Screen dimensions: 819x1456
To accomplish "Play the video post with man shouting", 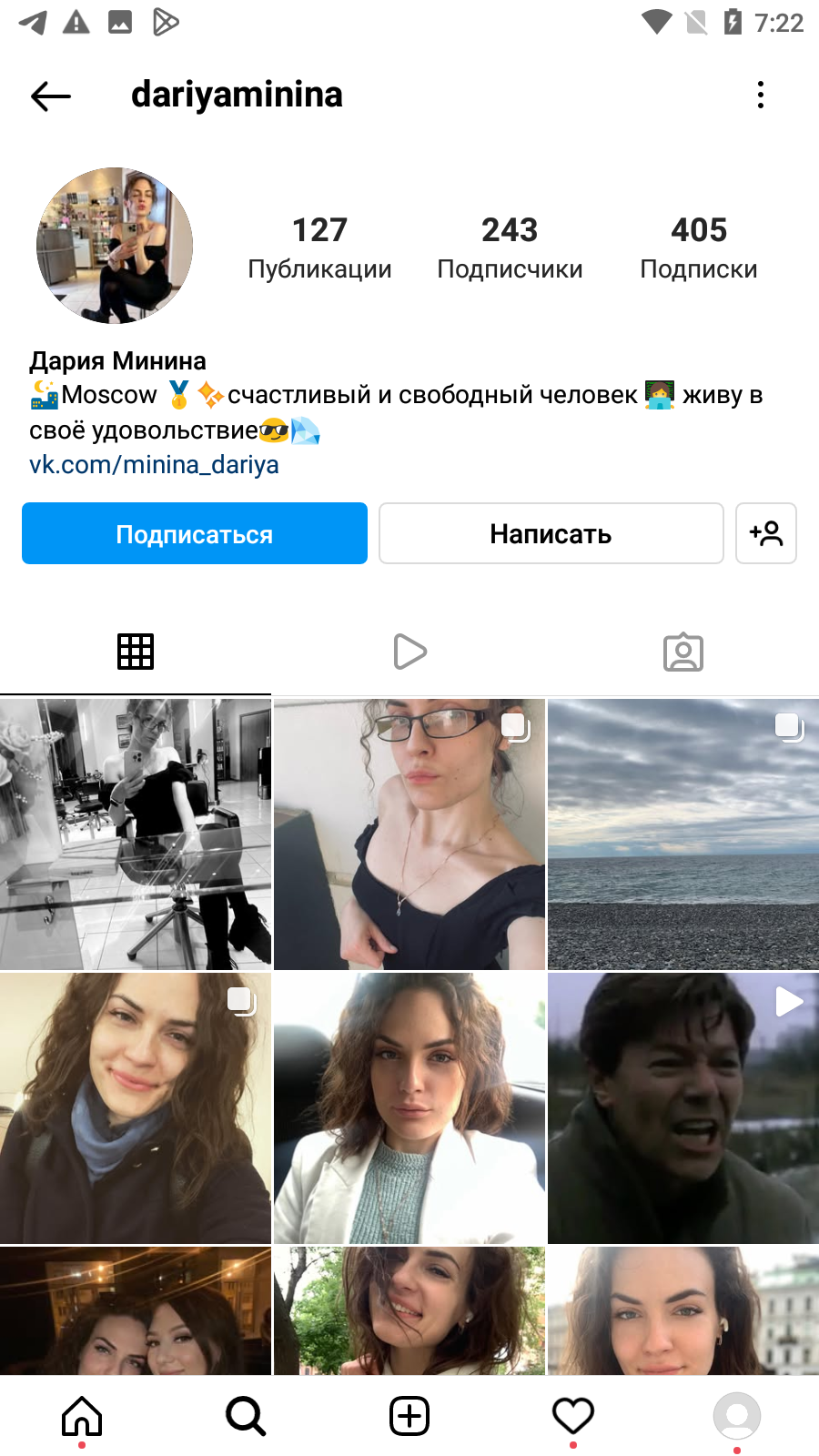I will [683, 1108].
